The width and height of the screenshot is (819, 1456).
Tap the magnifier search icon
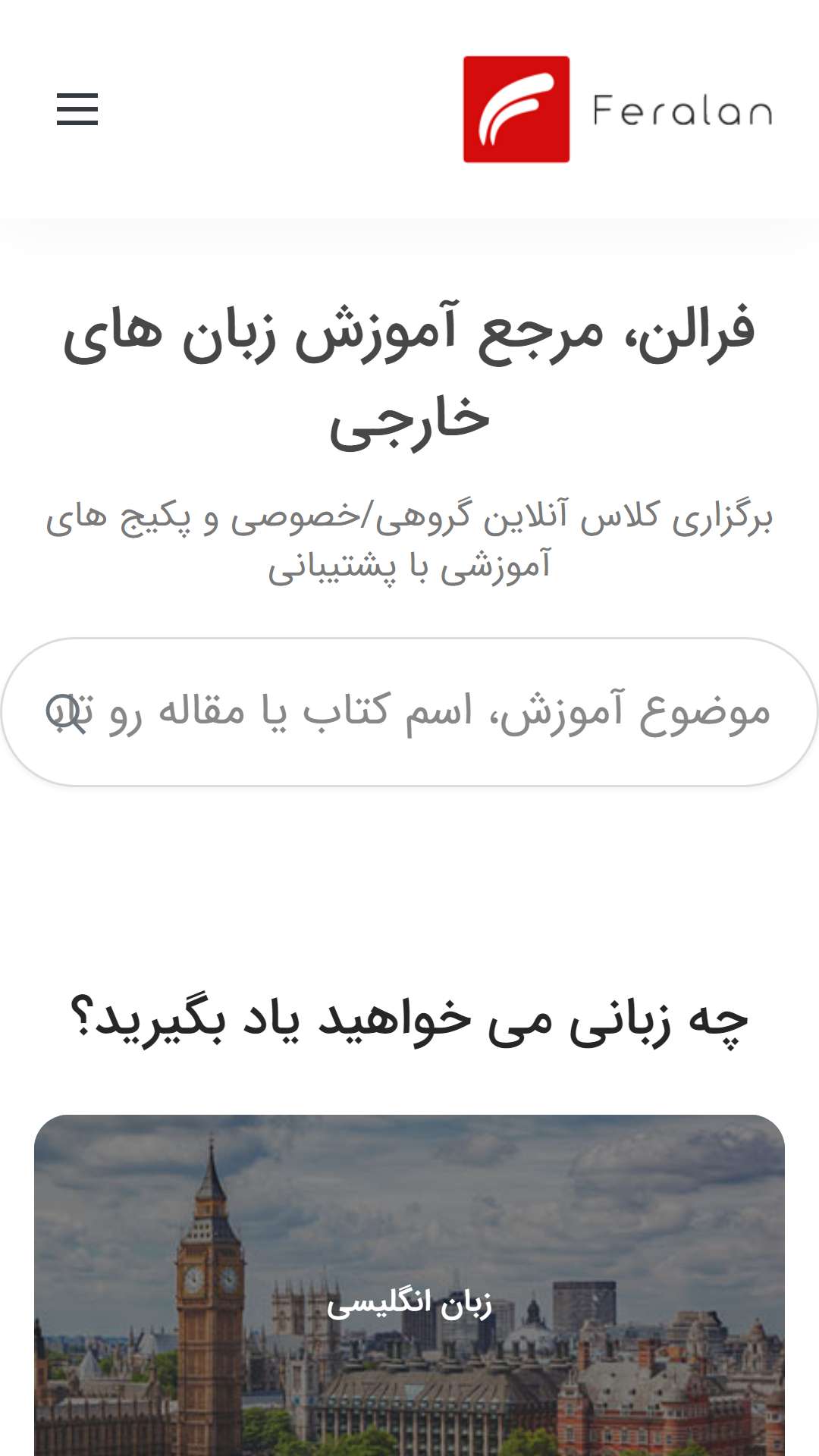coord(65,713)
